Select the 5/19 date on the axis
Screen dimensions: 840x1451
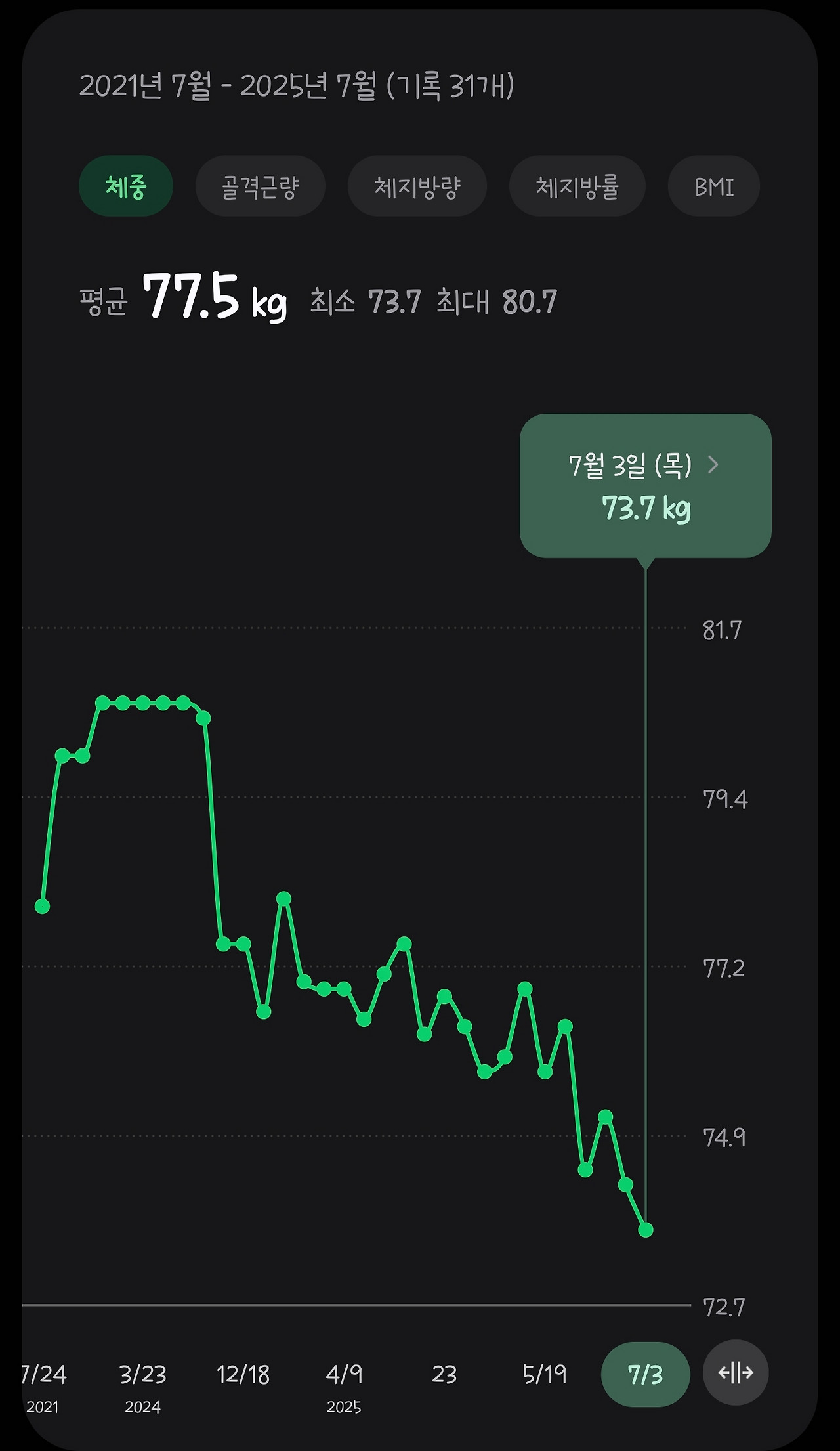coord(544,1374)
